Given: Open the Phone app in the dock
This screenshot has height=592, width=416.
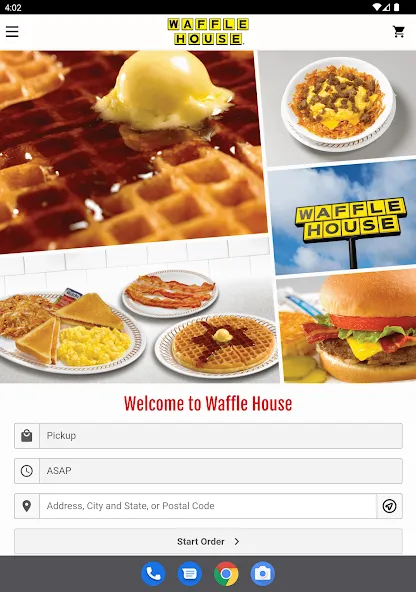Looking at the screenshot, I should [x=153, y=574].
